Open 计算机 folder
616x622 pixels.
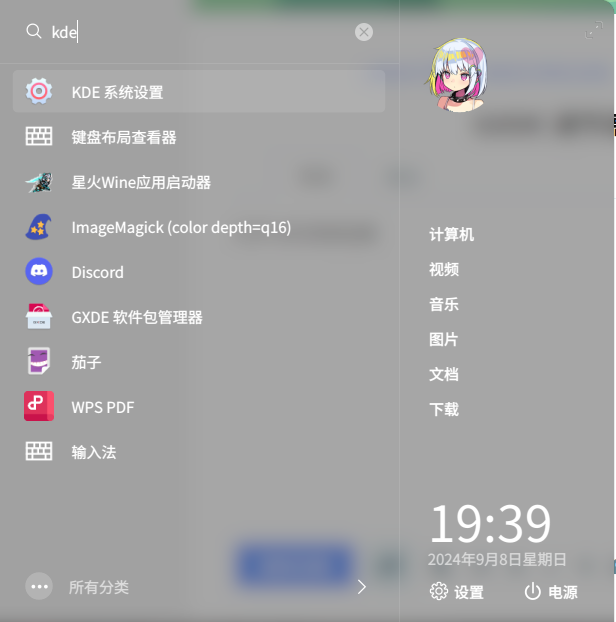click(x=451, y=235)
